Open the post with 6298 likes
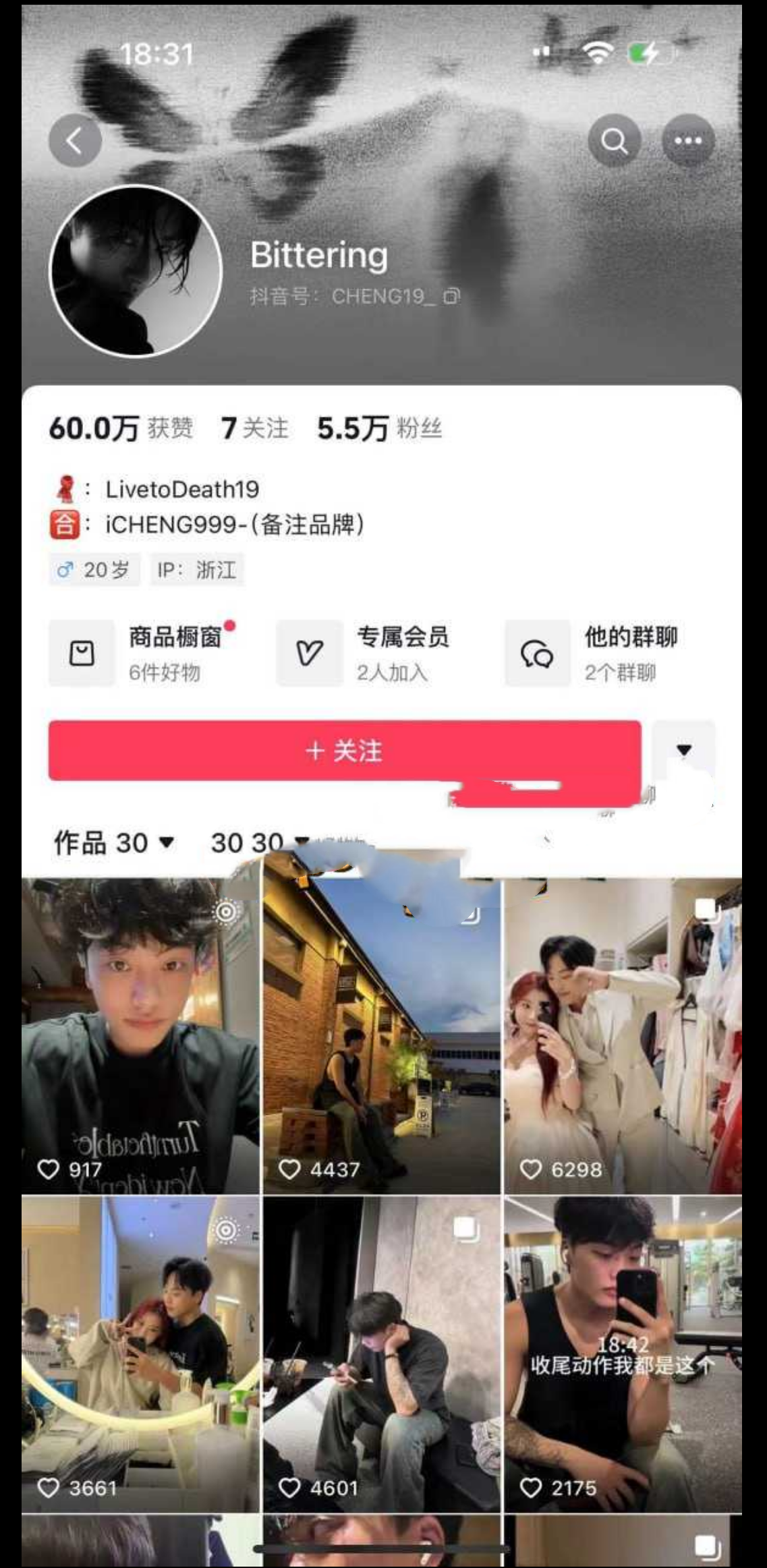Screen dimensions: 767x1568 tap(623, 1035)
